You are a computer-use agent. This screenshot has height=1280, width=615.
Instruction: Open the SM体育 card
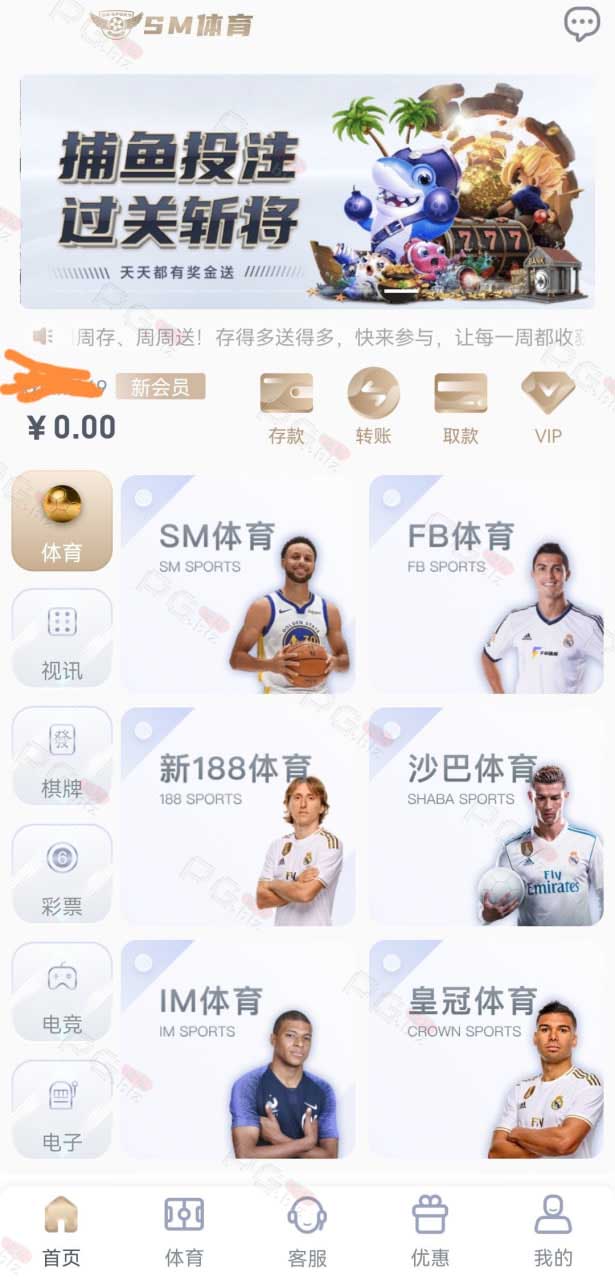pos(238,584)
